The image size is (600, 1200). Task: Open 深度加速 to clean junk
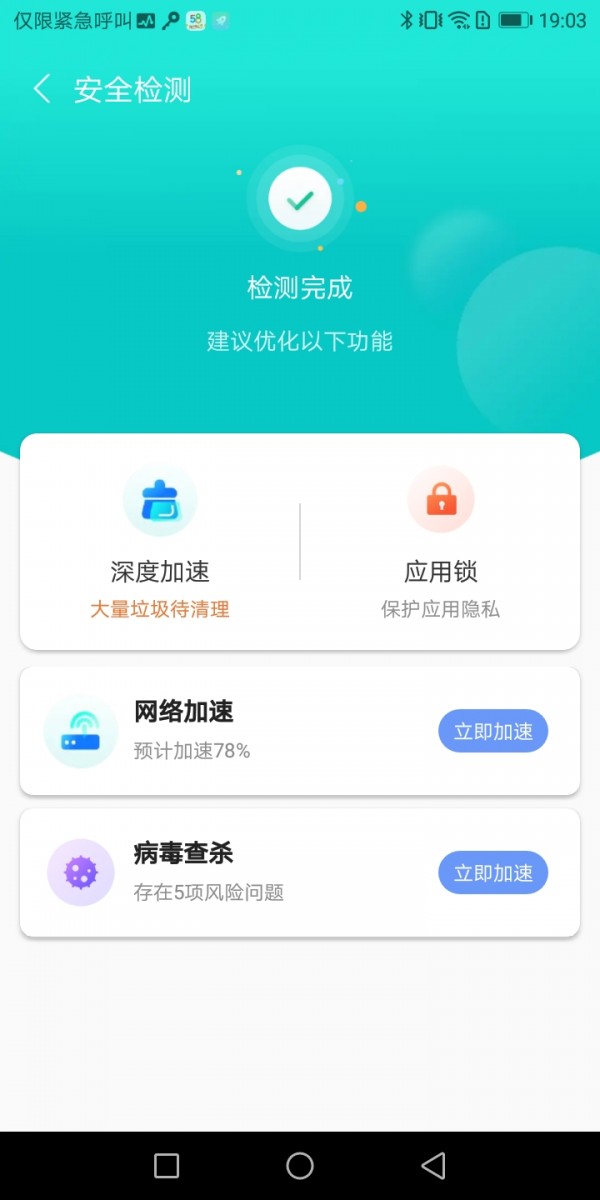(x=160, y=540)
